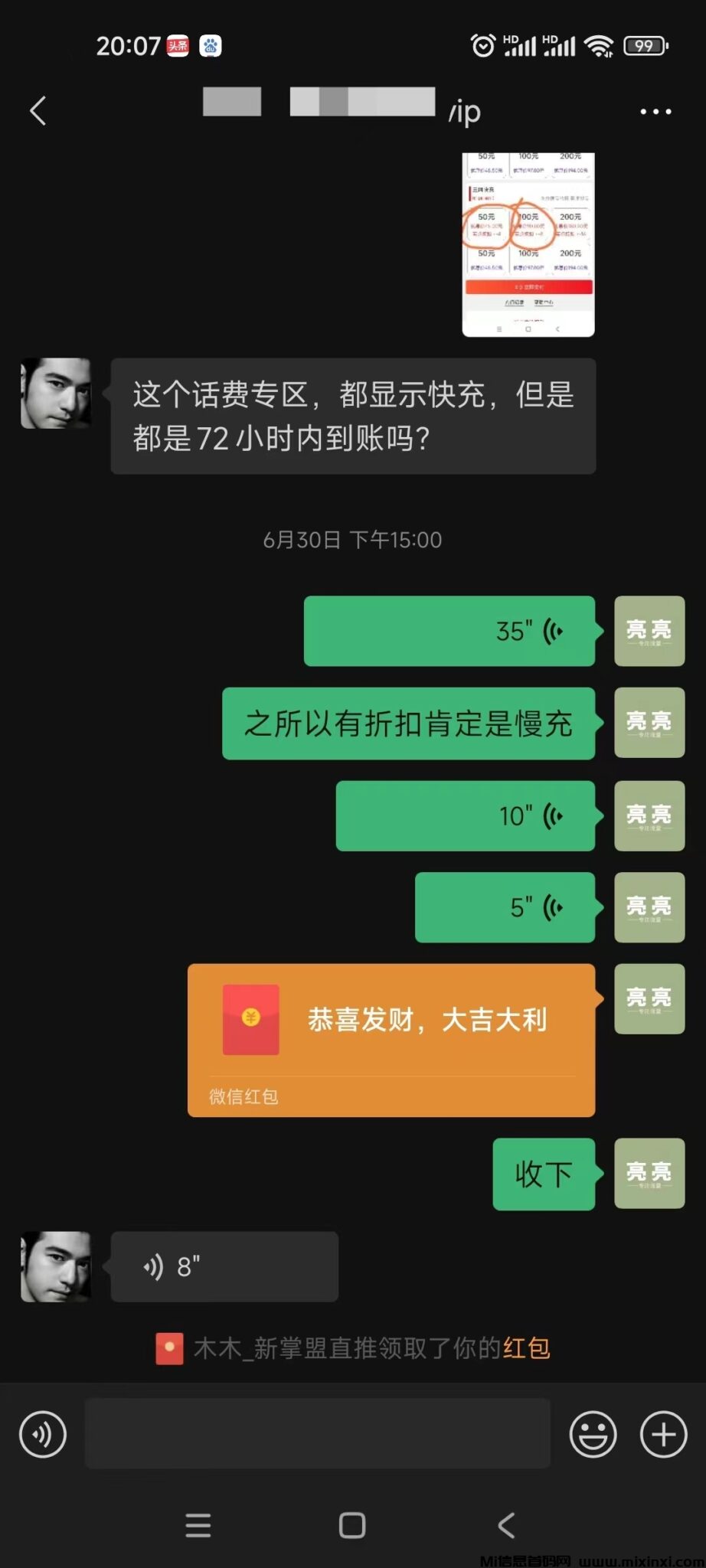Toggle Wi-Fi from the status bar
The height and width of the screenshot is (1568, 706).
point(599,46)
